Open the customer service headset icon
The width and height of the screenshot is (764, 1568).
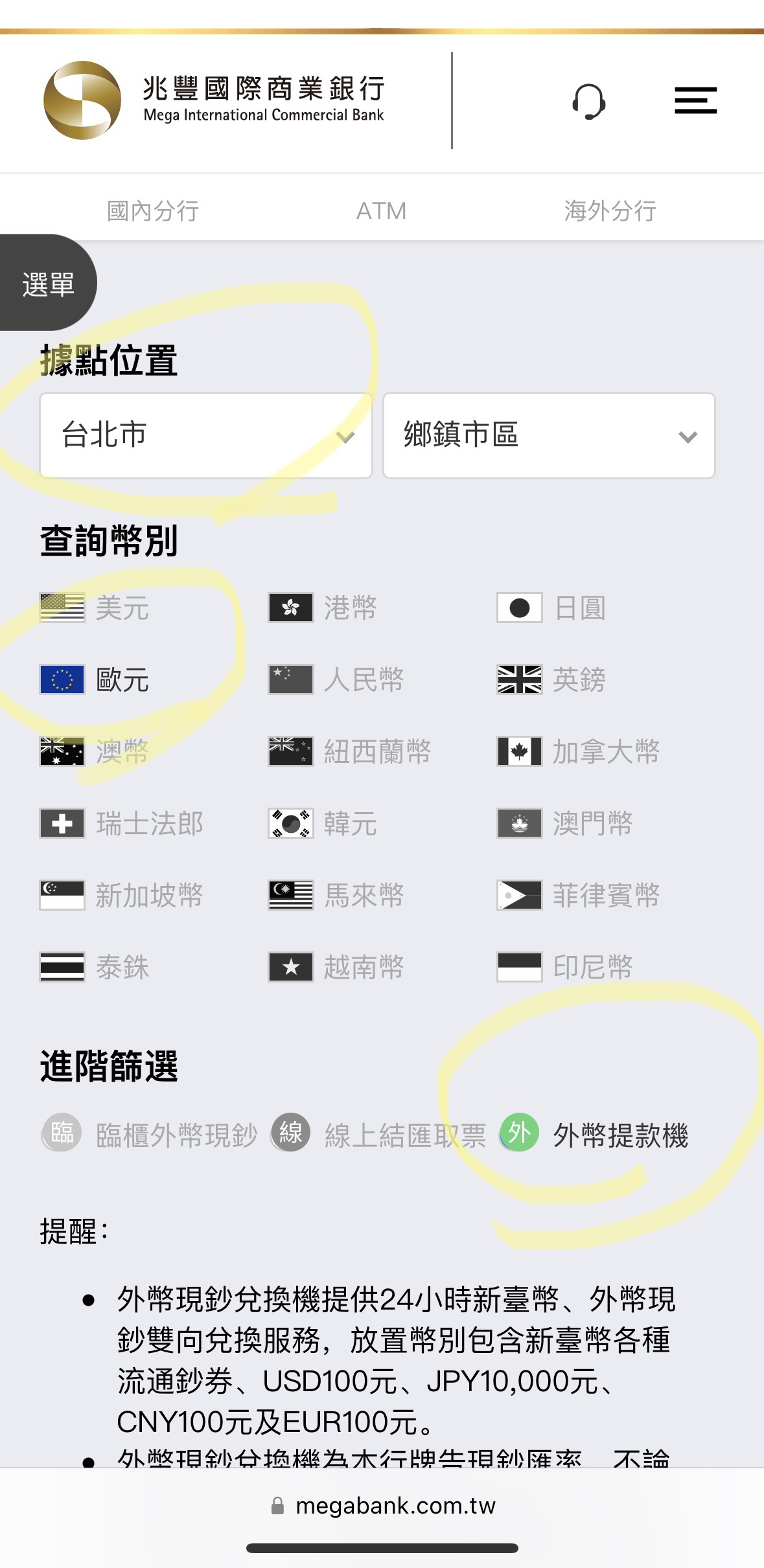pyautogui.click(x=588, y=102)
